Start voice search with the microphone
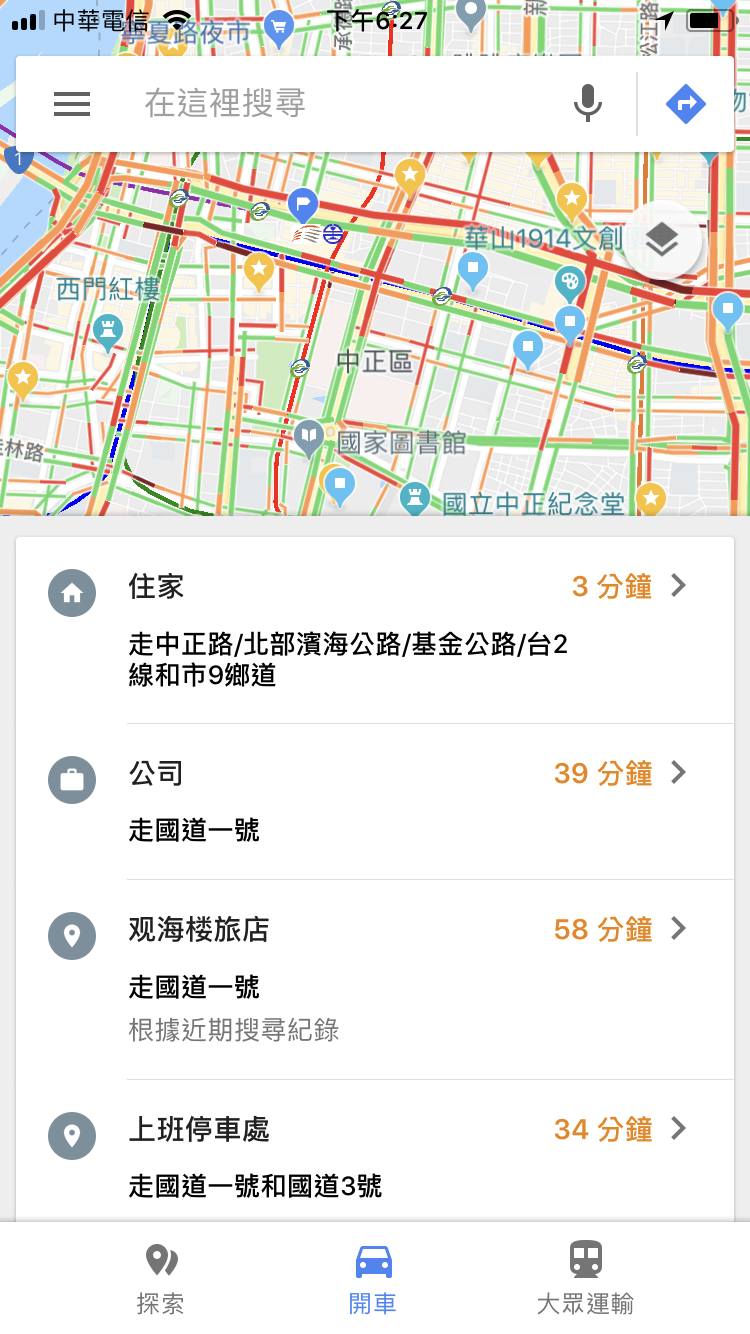The height and width of the screenshot is (1334, 750). 588,104
